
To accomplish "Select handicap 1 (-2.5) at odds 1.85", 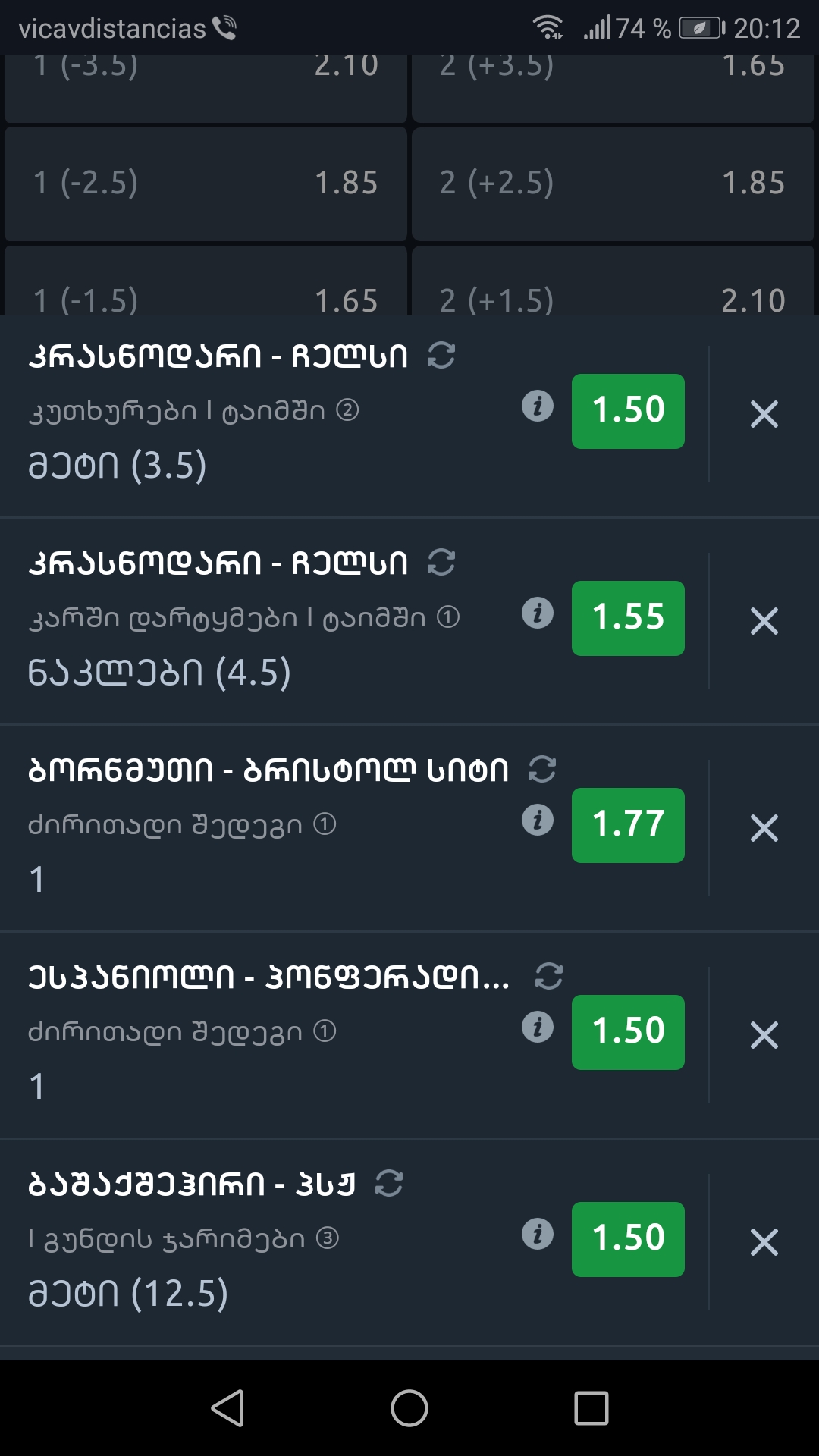I will (x=206, y=184).
